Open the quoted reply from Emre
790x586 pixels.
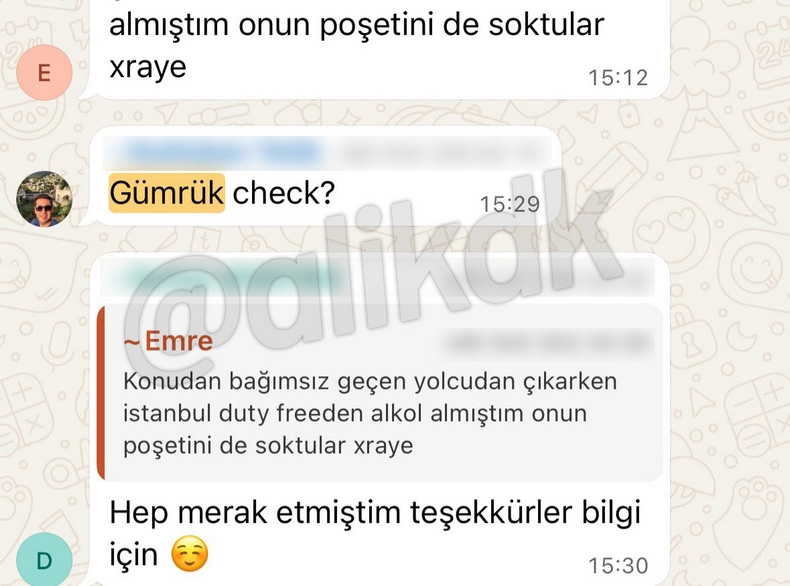click(x=380, y=395)
